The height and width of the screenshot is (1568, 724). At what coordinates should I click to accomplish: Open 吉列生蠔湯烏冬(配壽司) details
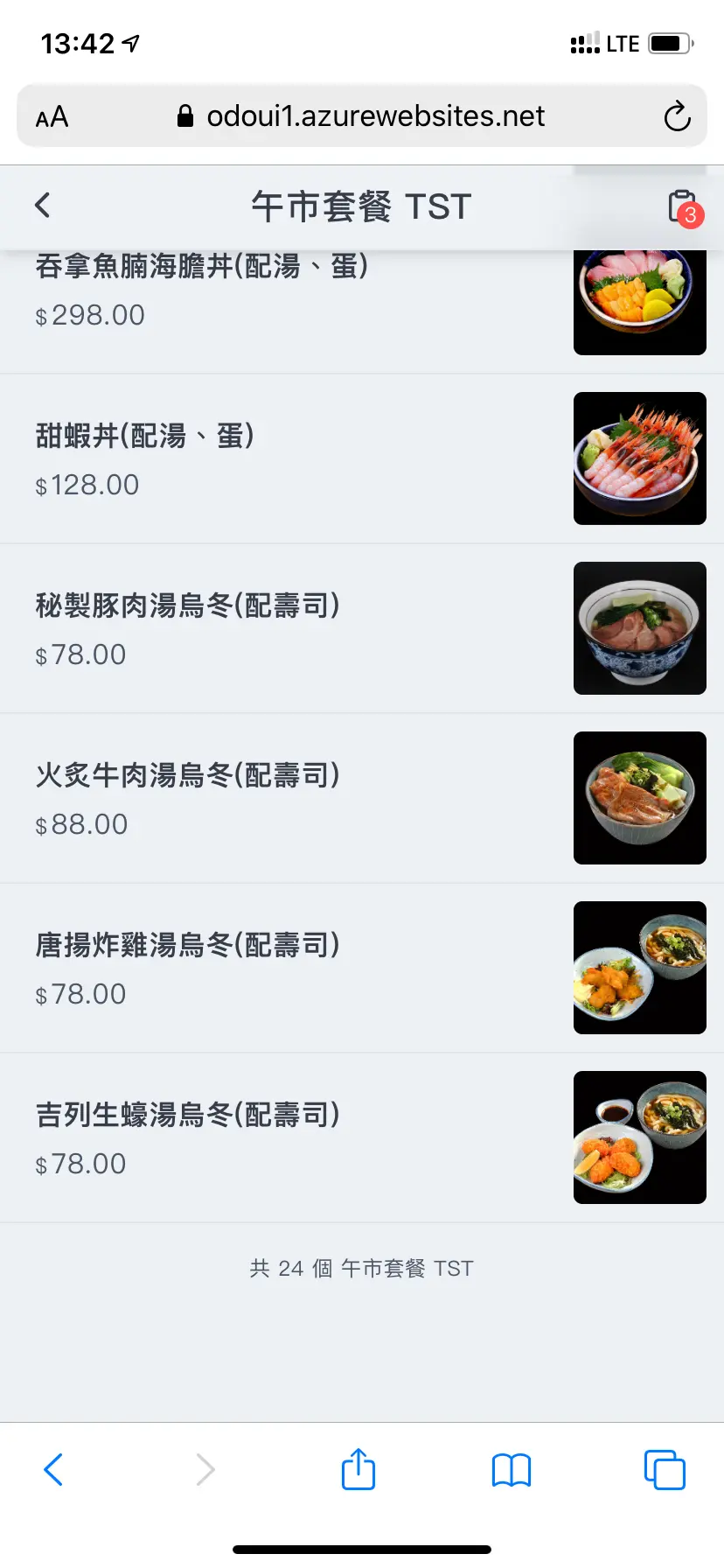tap(362, 1137)
